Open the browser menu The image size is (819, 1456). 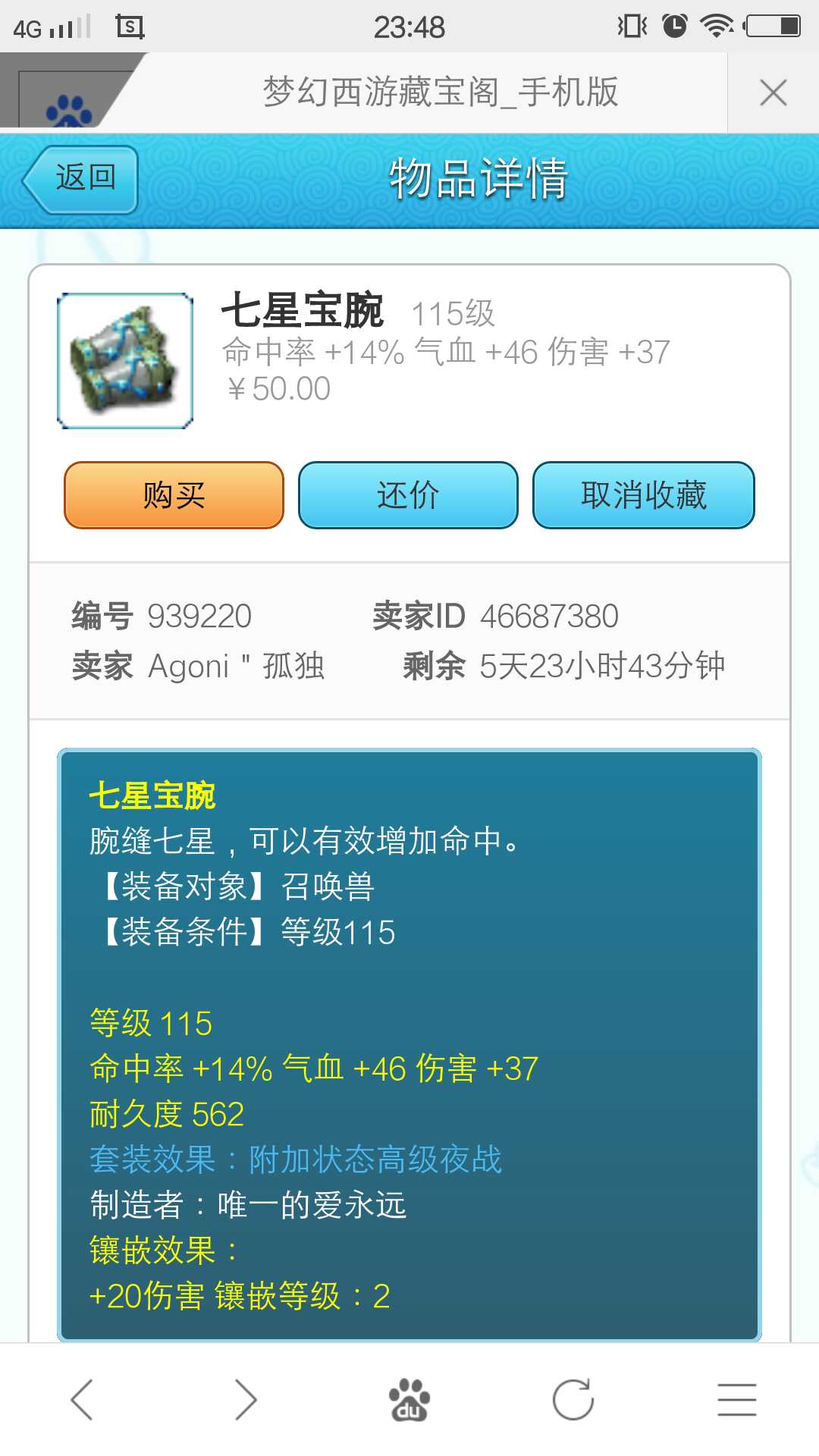click(736, 1399)
